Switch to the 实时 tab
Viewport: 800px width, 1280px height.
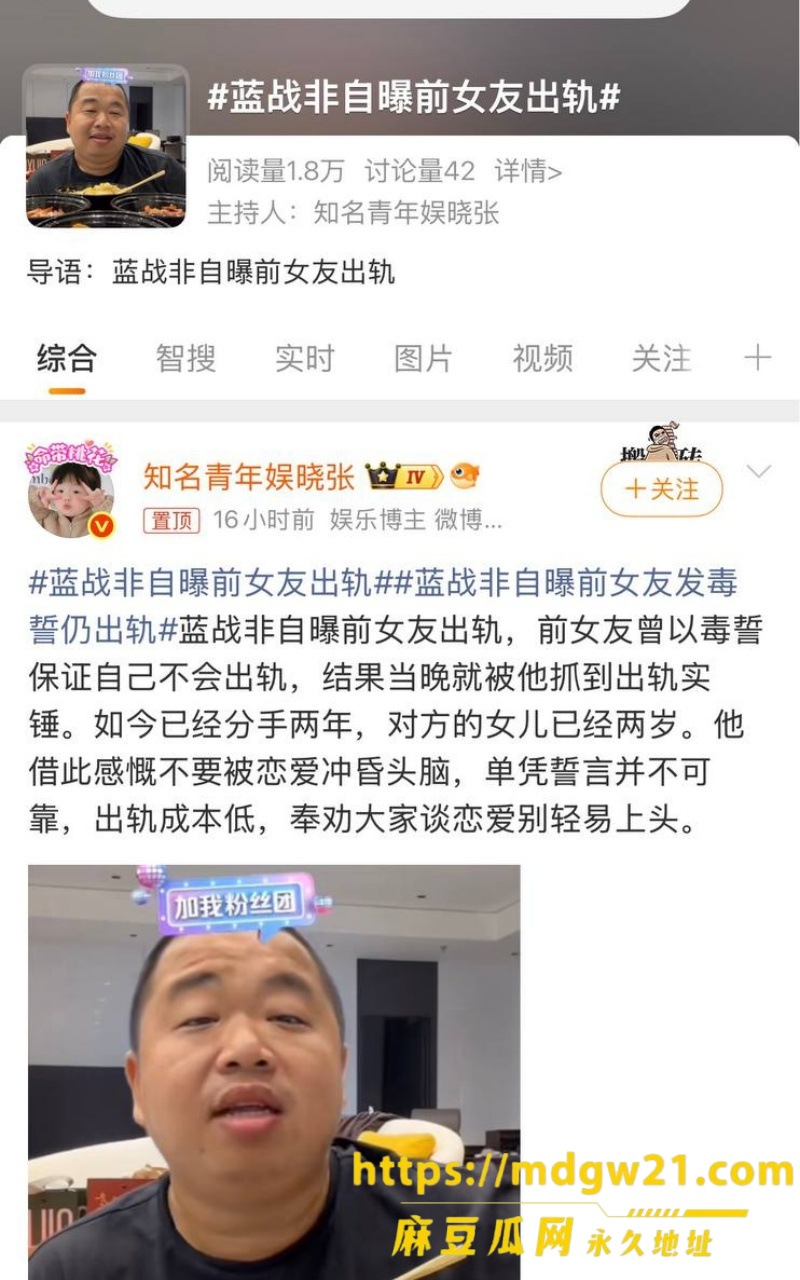pyautogui.click(x=305, y=358)
